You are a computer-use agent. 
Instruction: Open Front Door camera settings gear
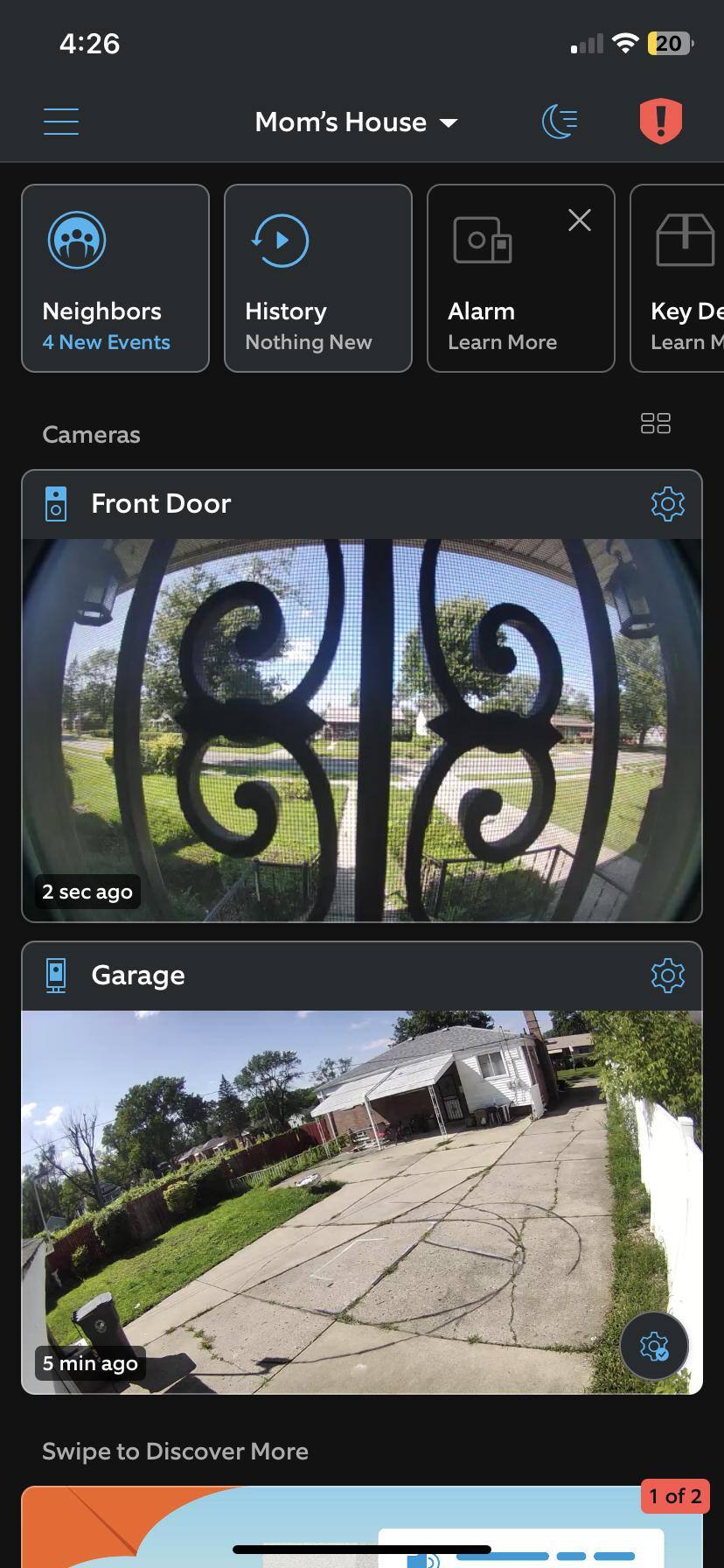coord(667,504)
